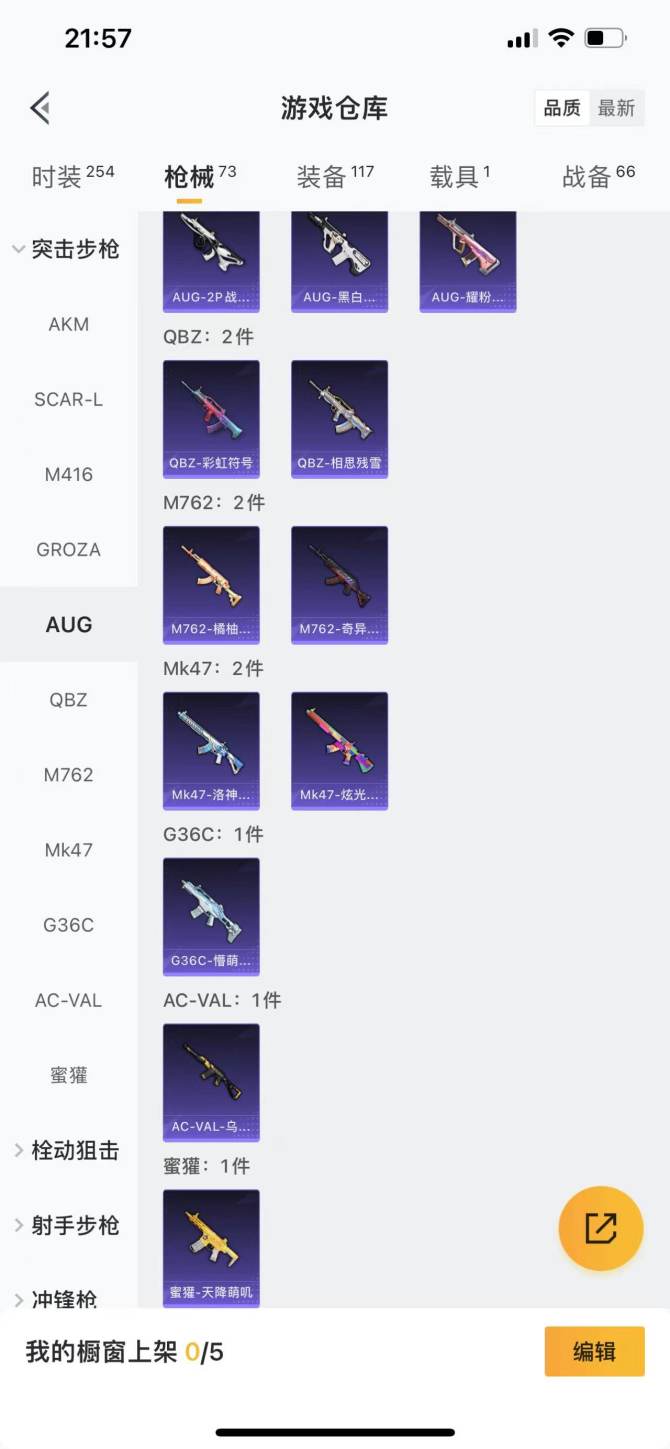Switch to the 时装 tab

coord(72,177)
